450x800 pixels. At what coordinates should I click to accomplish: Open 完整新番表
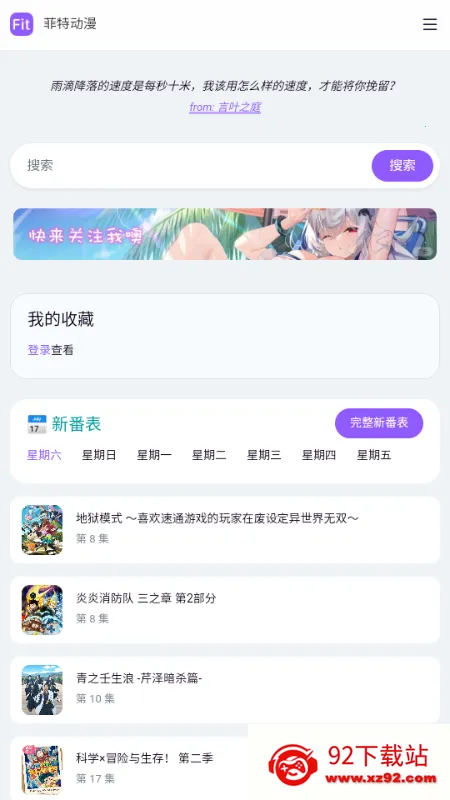pyautogui.click(x=379, y=423)
